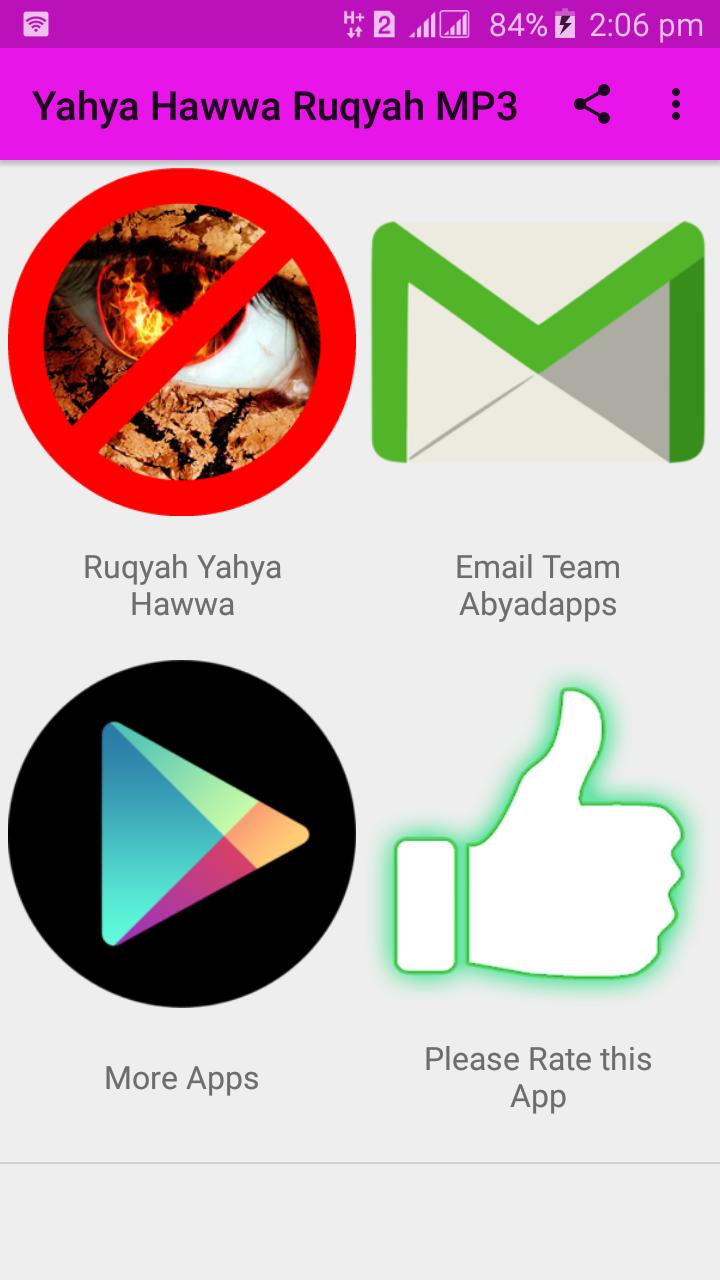Share this app via the share icon

[x=592, y=105]
